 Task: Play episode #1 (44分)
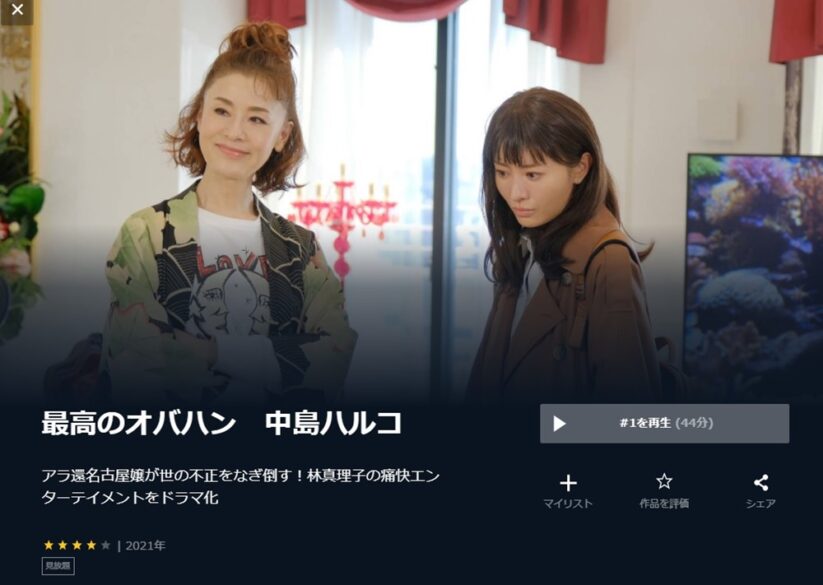pos(664,423)
